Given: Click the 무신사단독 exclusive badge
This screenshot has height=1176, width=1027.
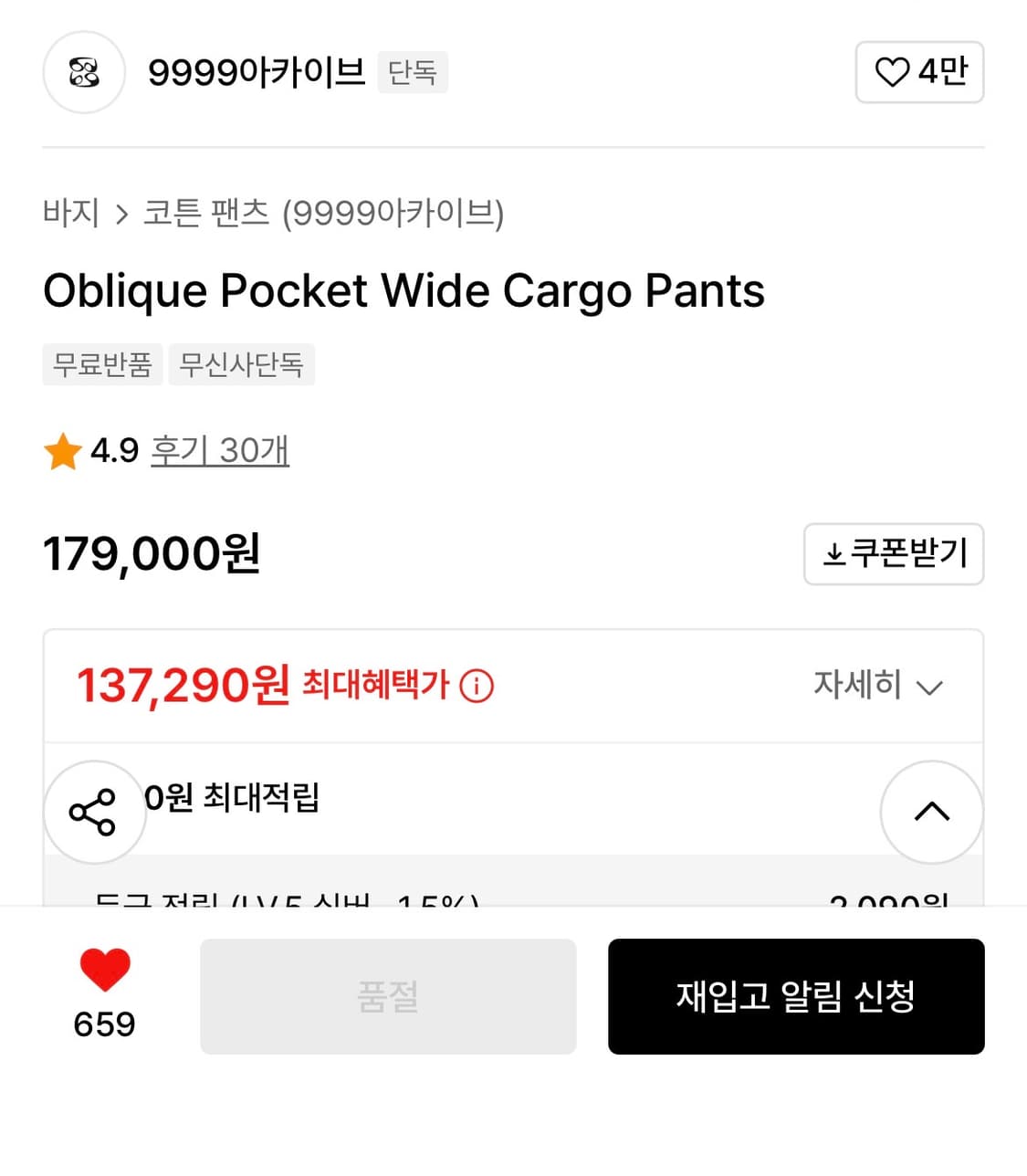Looking at the screenshot, I should (x=241, y=364).
